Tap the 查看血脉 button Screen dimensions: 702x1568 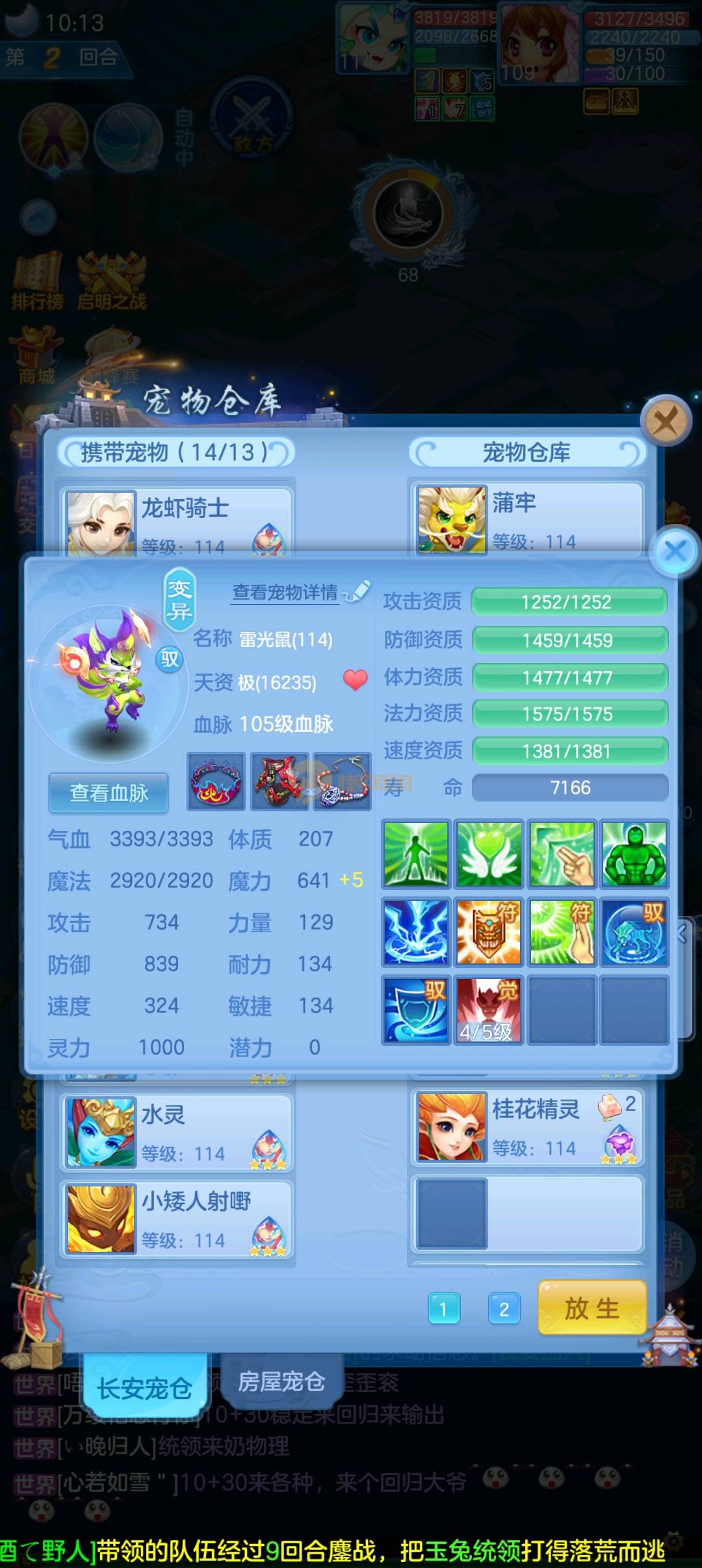click(109, 792)
